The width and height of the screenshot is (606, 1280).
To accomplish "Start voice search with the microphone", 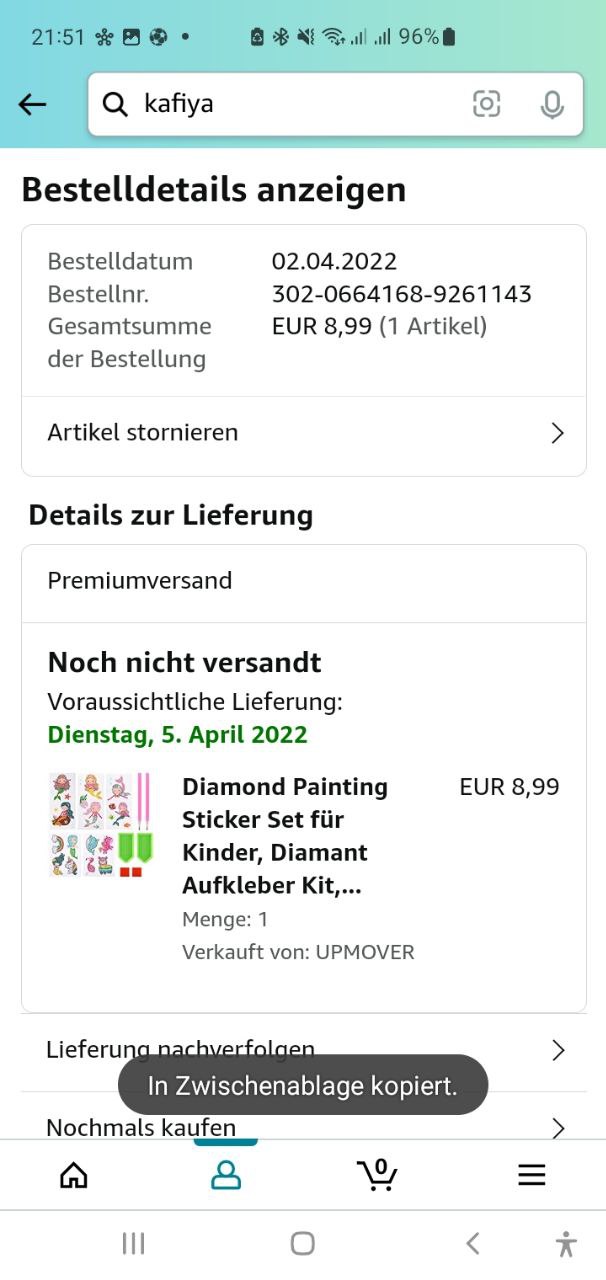I will tap(552, 104).
